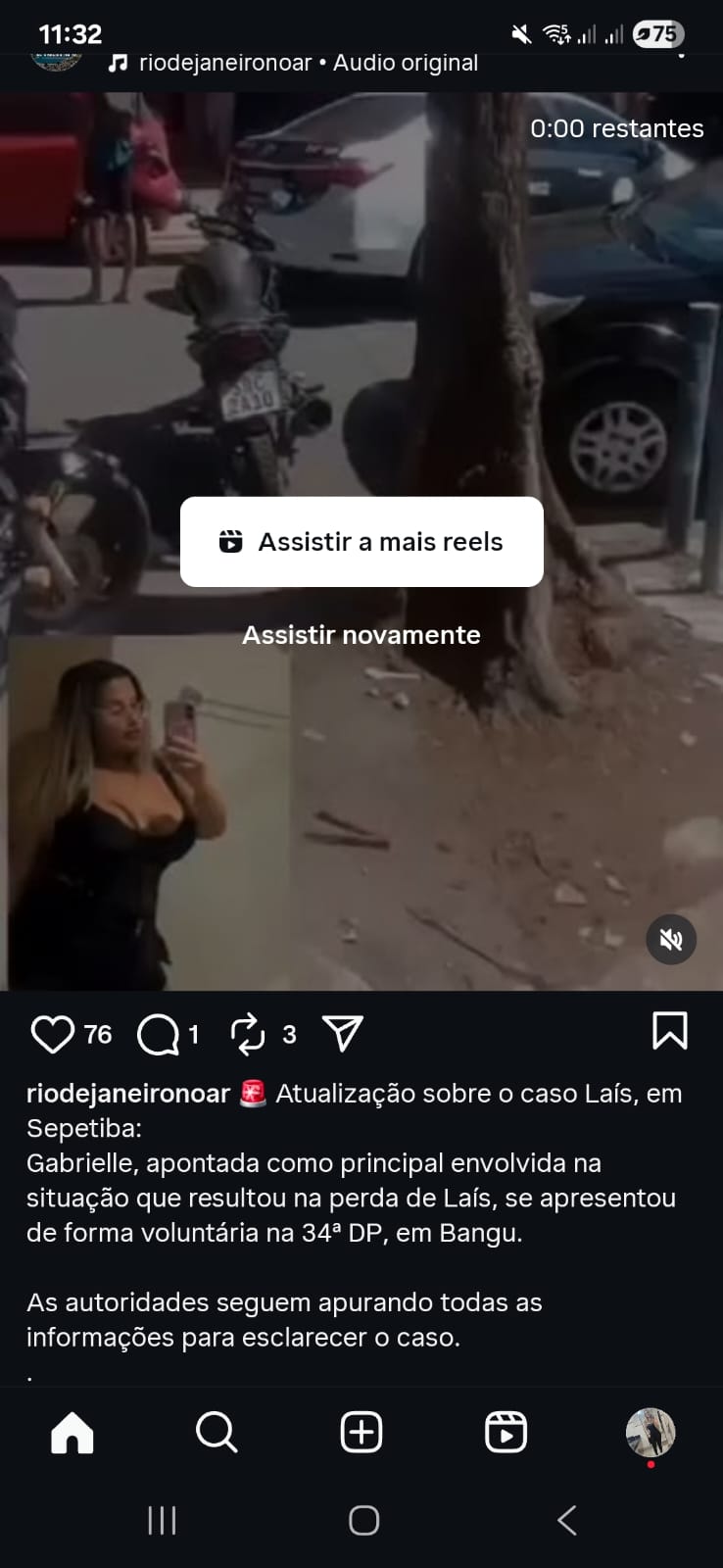Open the comments on this post
723x1568 pixels.
[x=159, y=1034]
